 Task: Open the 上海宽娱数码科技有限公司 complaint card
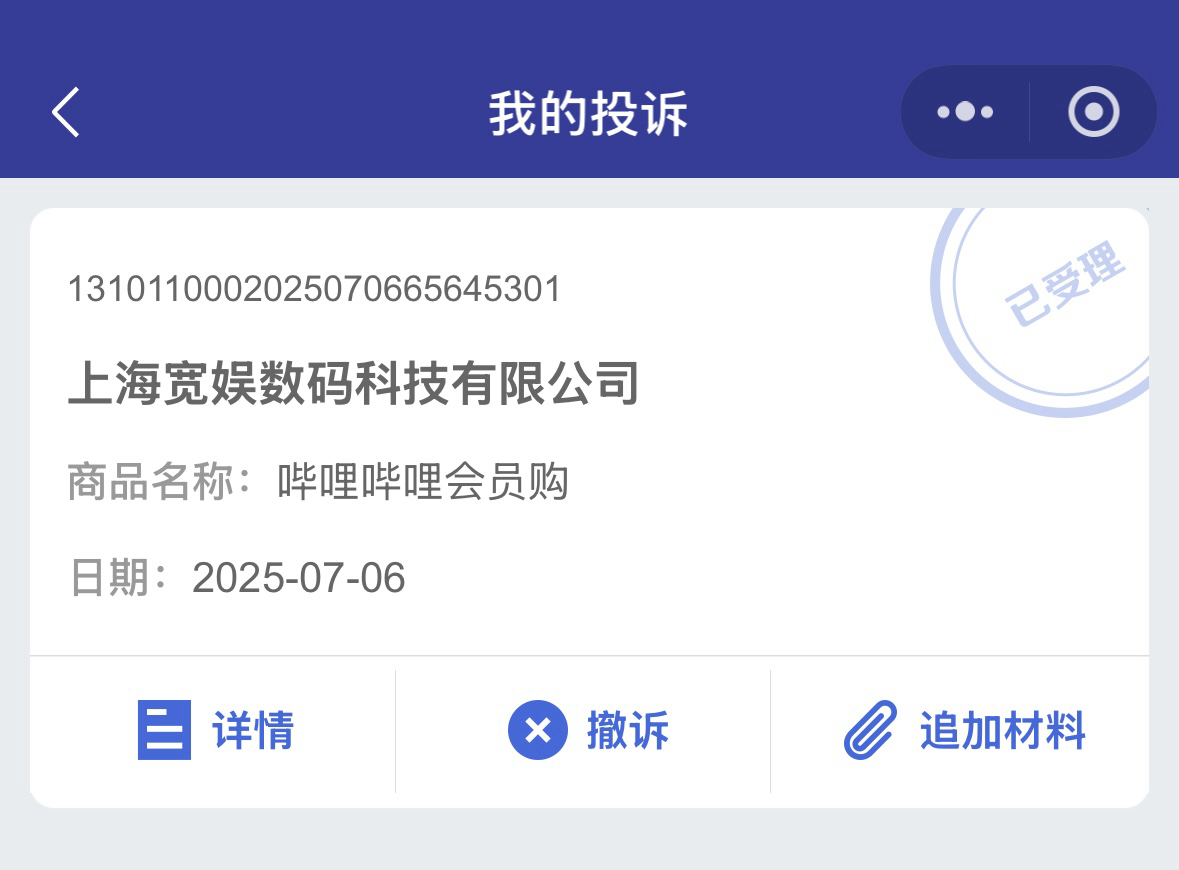tap(353, 385)
